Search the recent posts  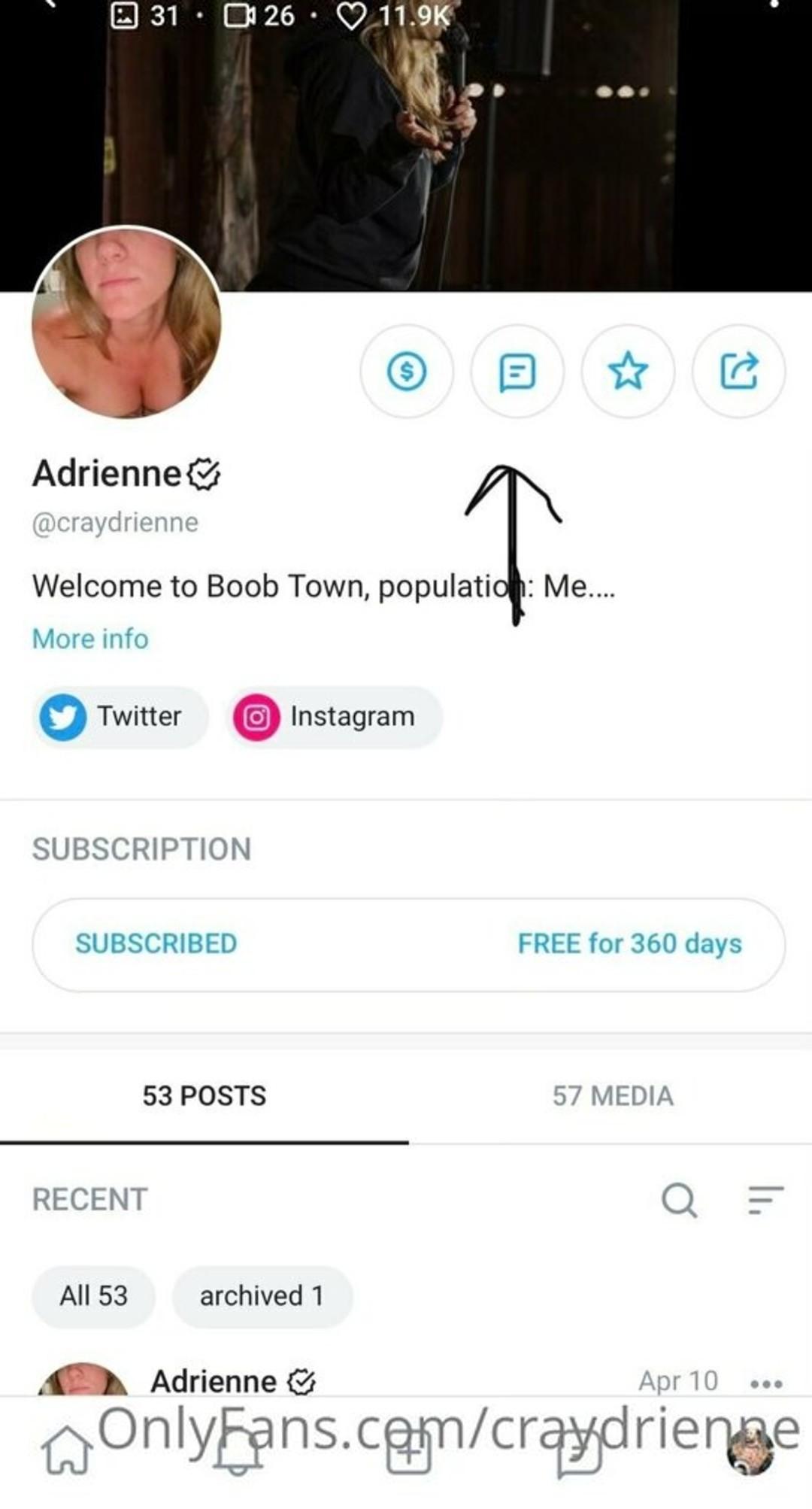coord(679,1200)
